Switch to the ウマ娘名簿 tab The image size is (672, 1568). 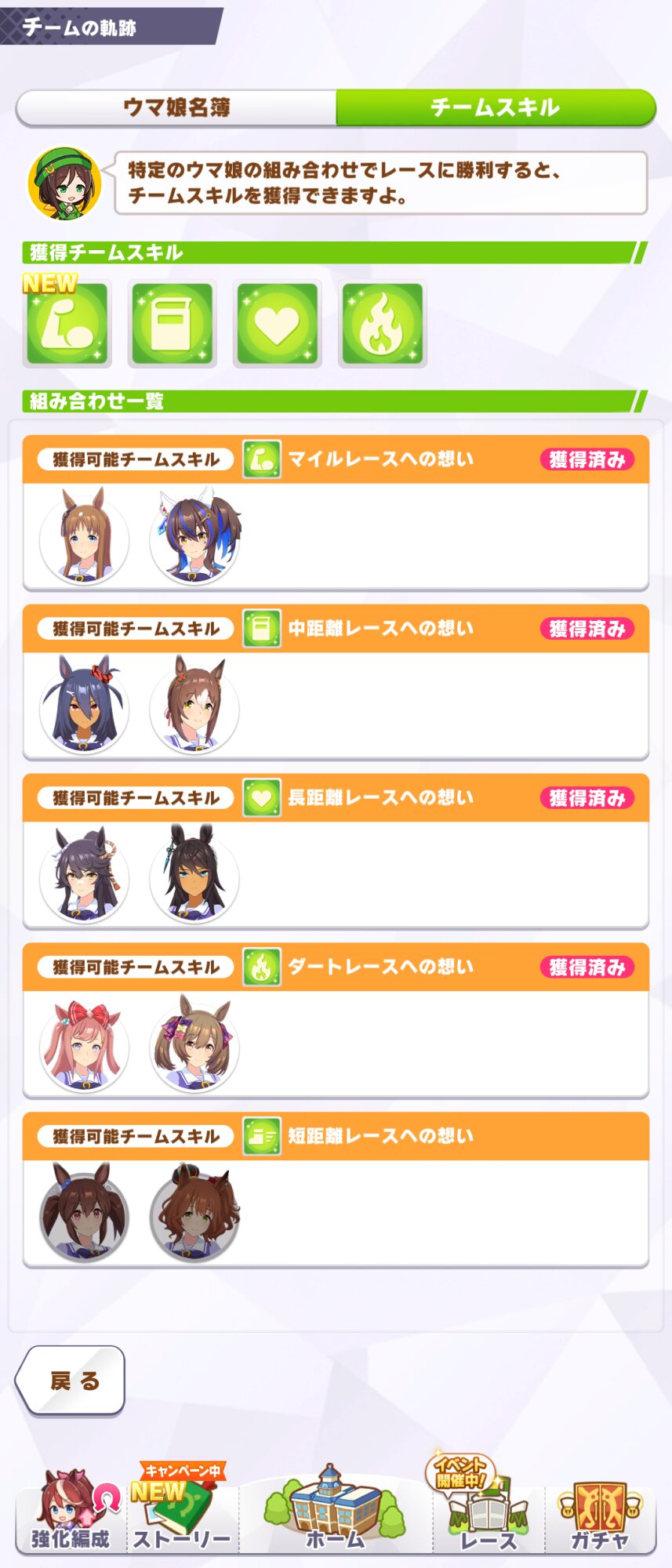tap(176, 107)
